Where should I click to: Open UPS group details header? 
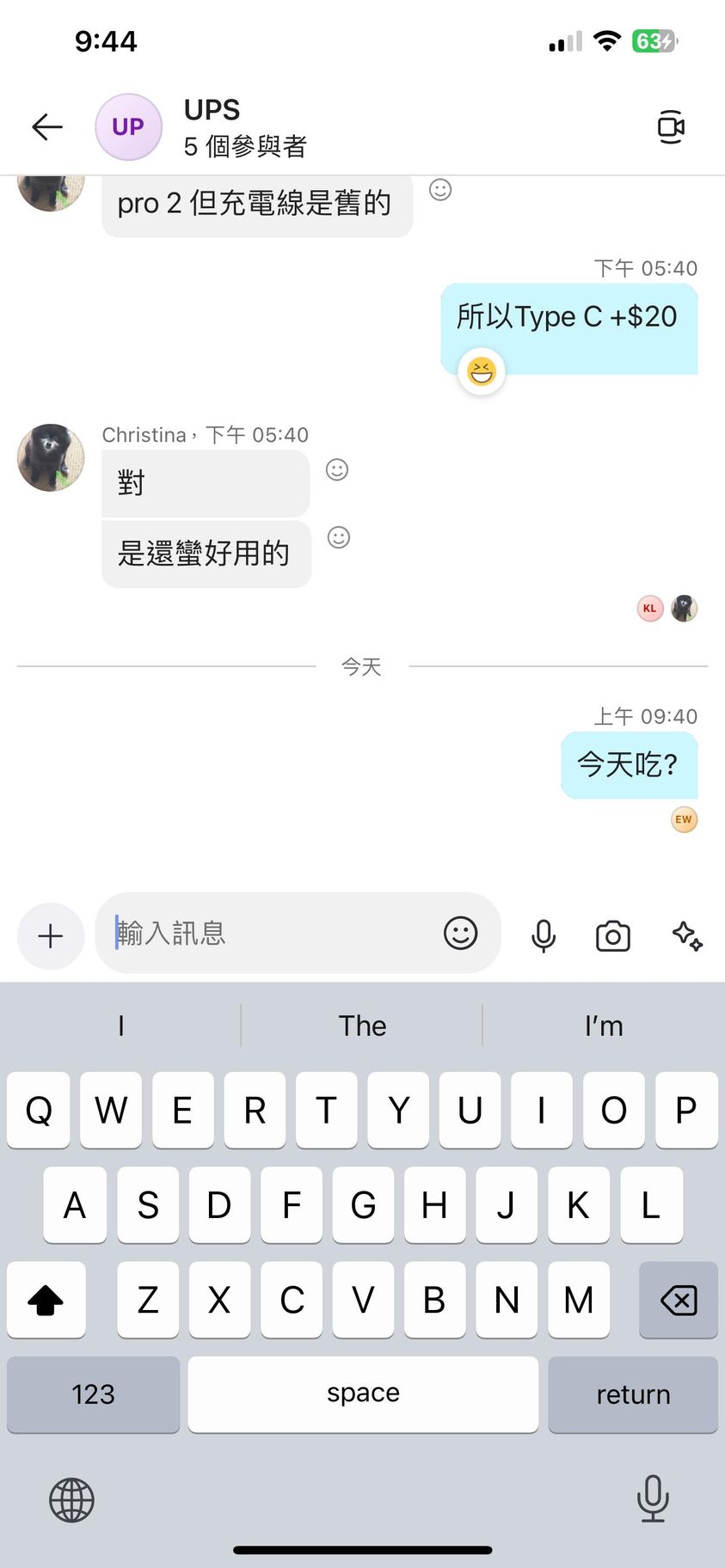pyautogui.click(x=245, y=127)
